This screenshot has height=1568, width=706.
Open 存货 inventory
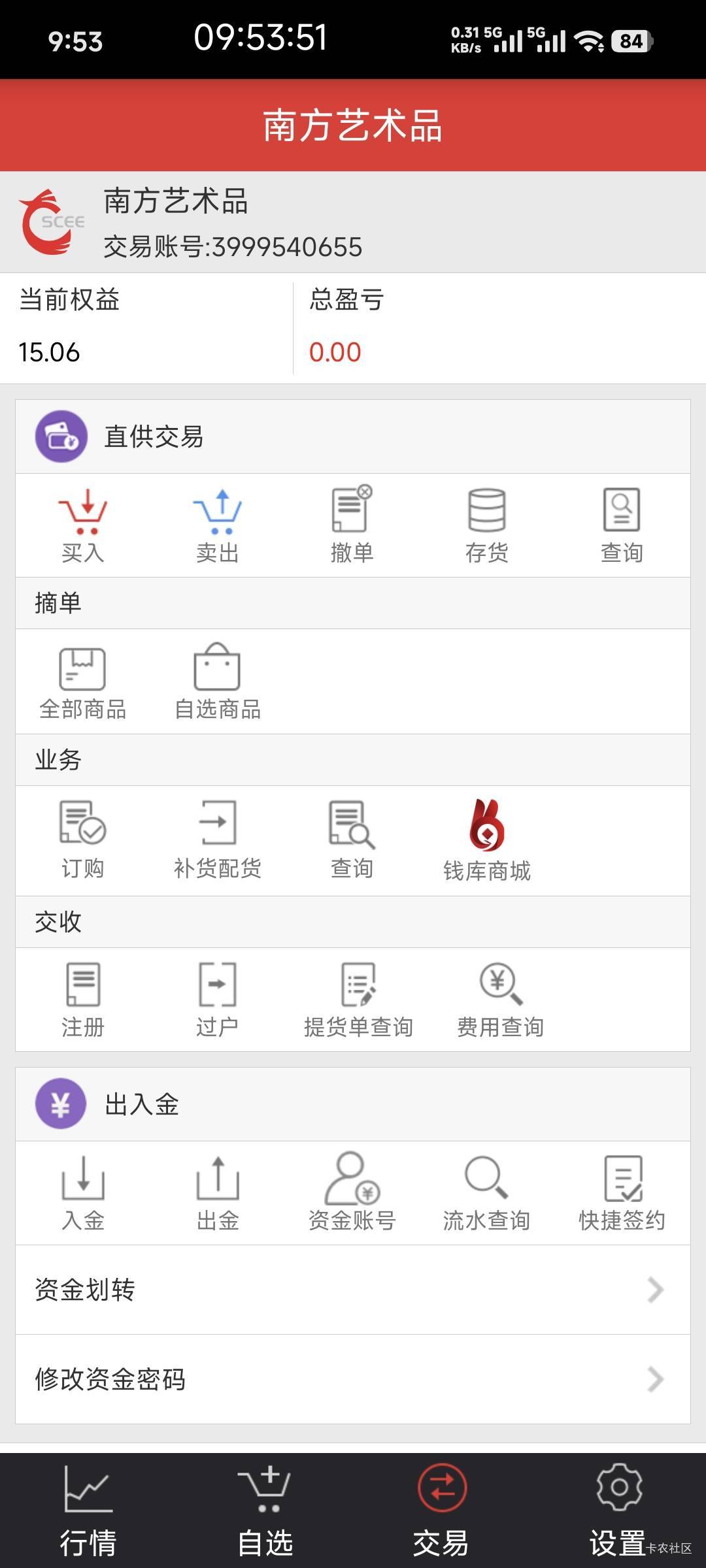pyautogui.click(x=487, y=525)
